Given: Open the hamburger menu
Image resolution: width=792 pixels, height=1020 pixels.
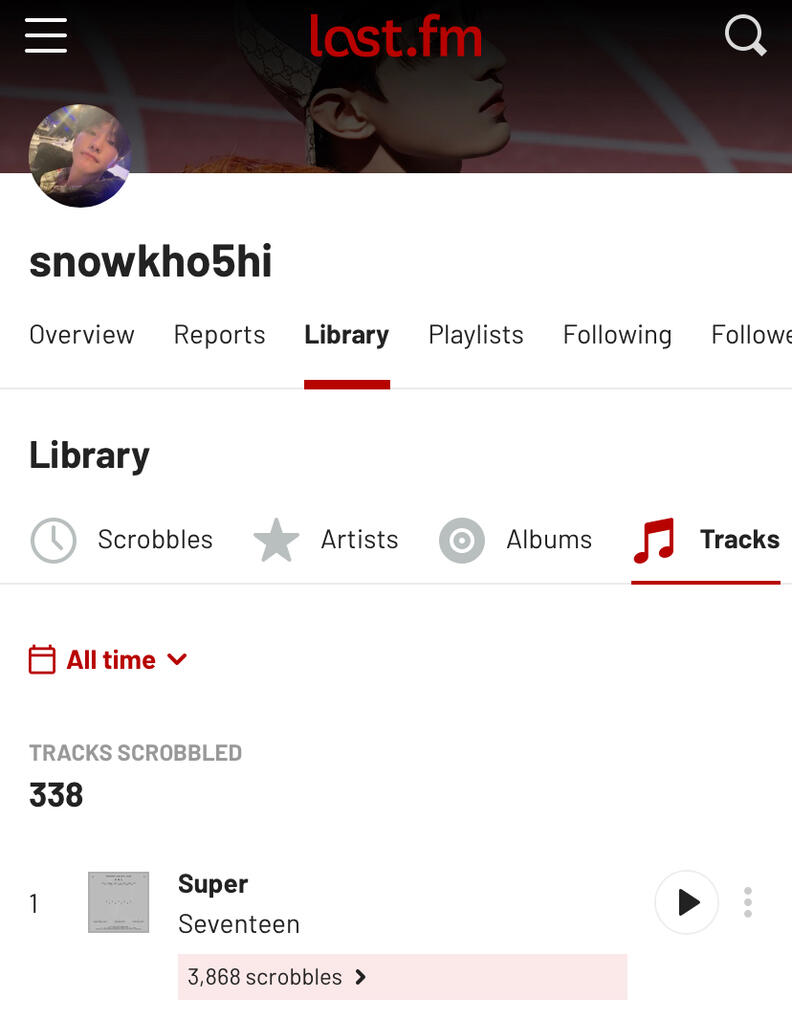Looking at the screenshot, I should 46,36.
